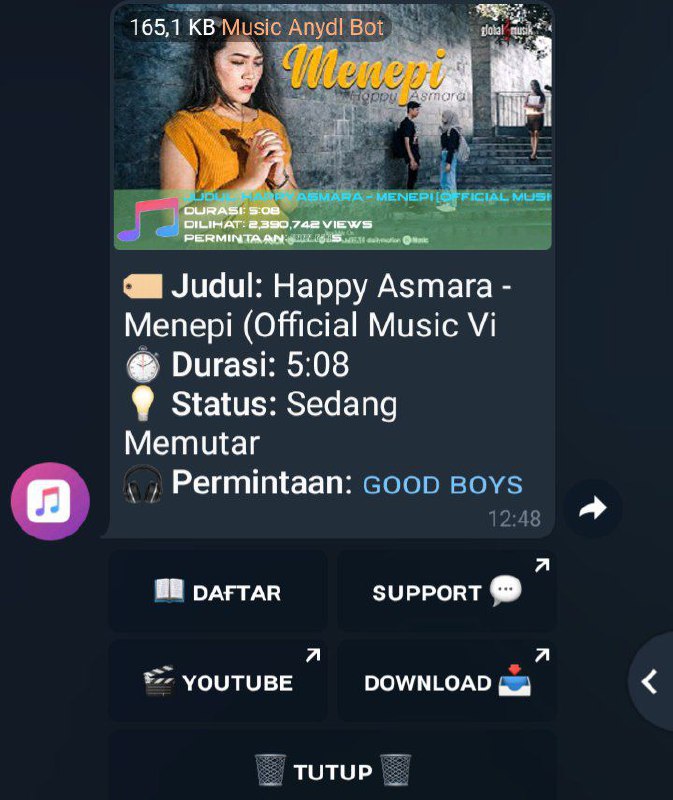Open the SUPPORT link button
Viewport: 673px width, 800px height.
click(446, 592)
